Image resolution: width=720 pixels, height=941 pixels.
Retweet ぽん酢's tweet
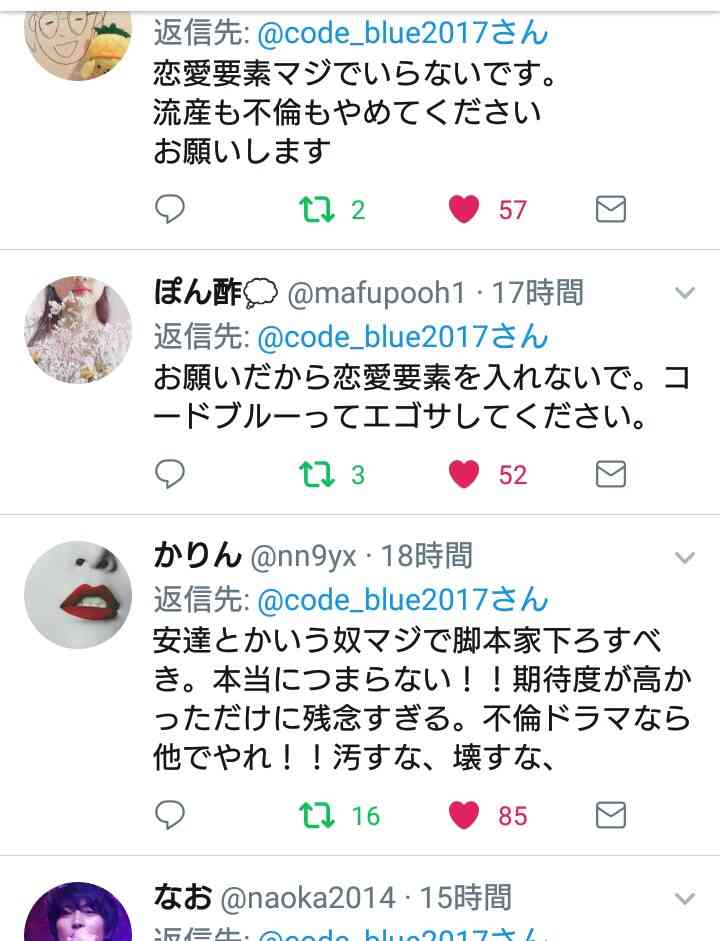tap(318, 474)
